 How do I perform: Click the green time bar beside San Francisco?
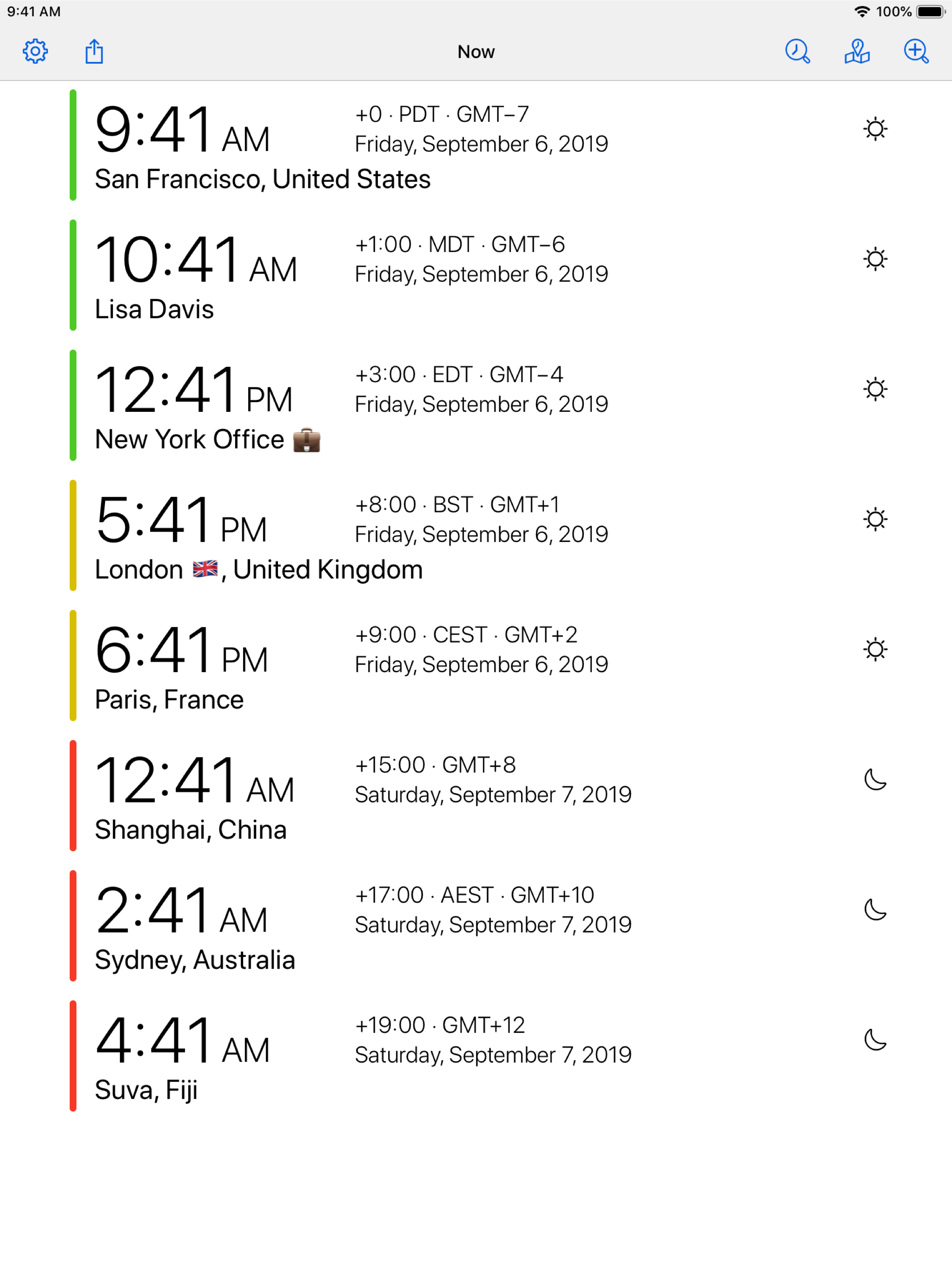(73, 144)
